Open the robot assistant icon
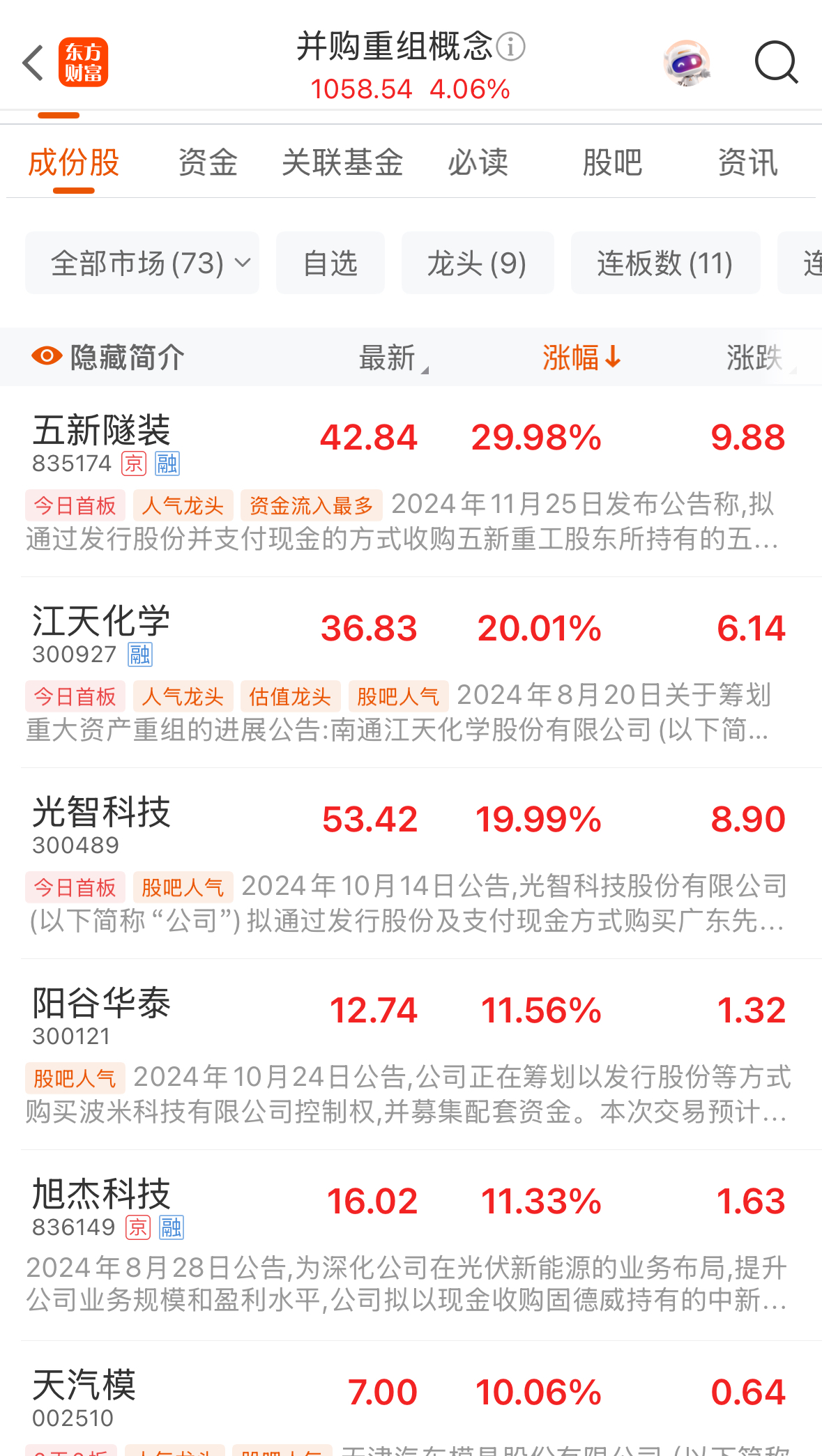 [687, 63]
